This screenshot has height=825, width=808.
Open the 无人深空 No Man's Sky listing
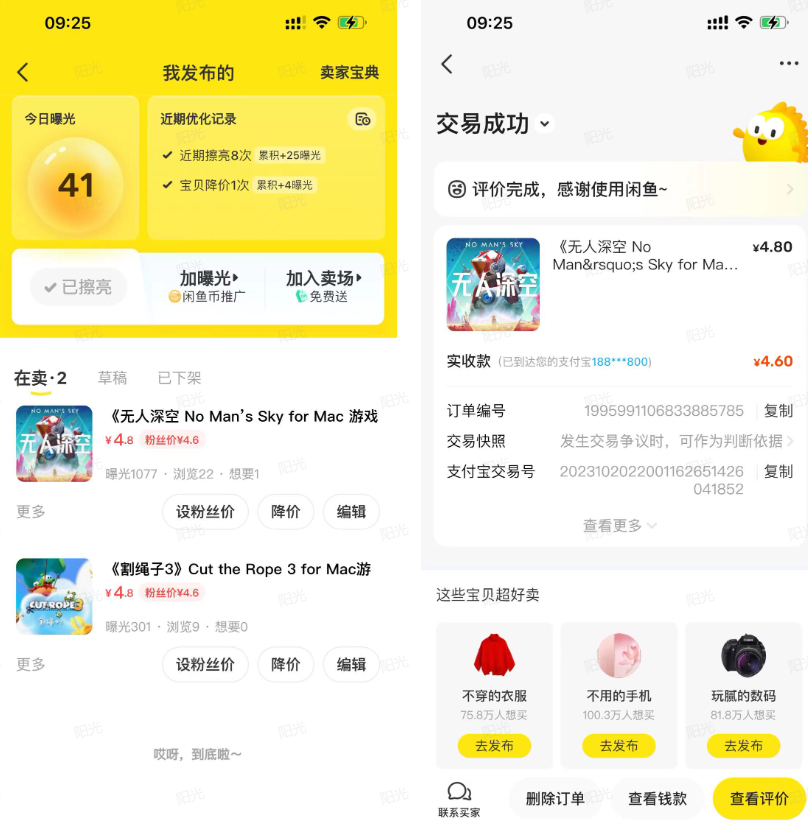[242, 417]
